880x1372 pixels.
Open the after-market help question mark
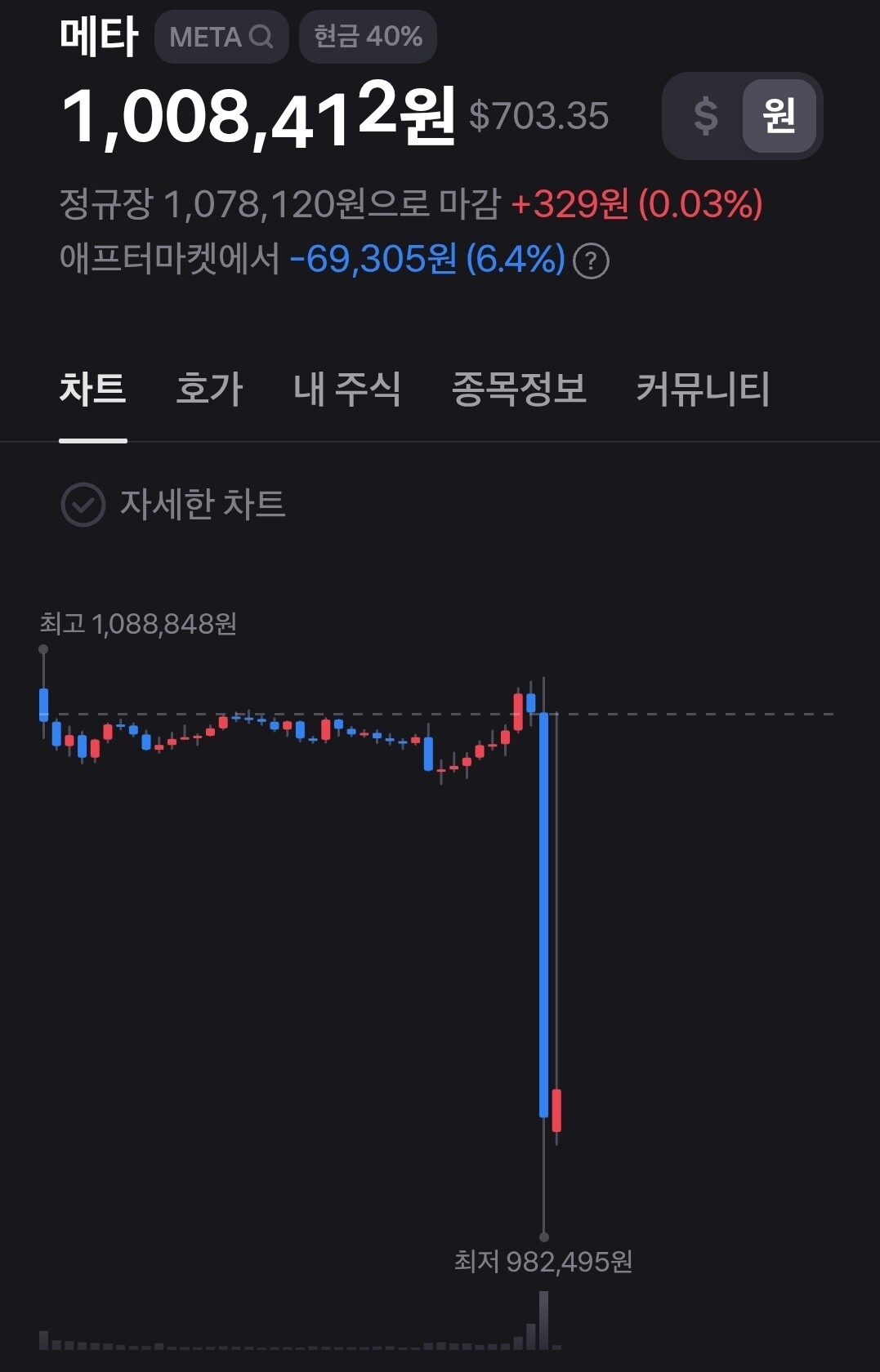click(591, 261)
